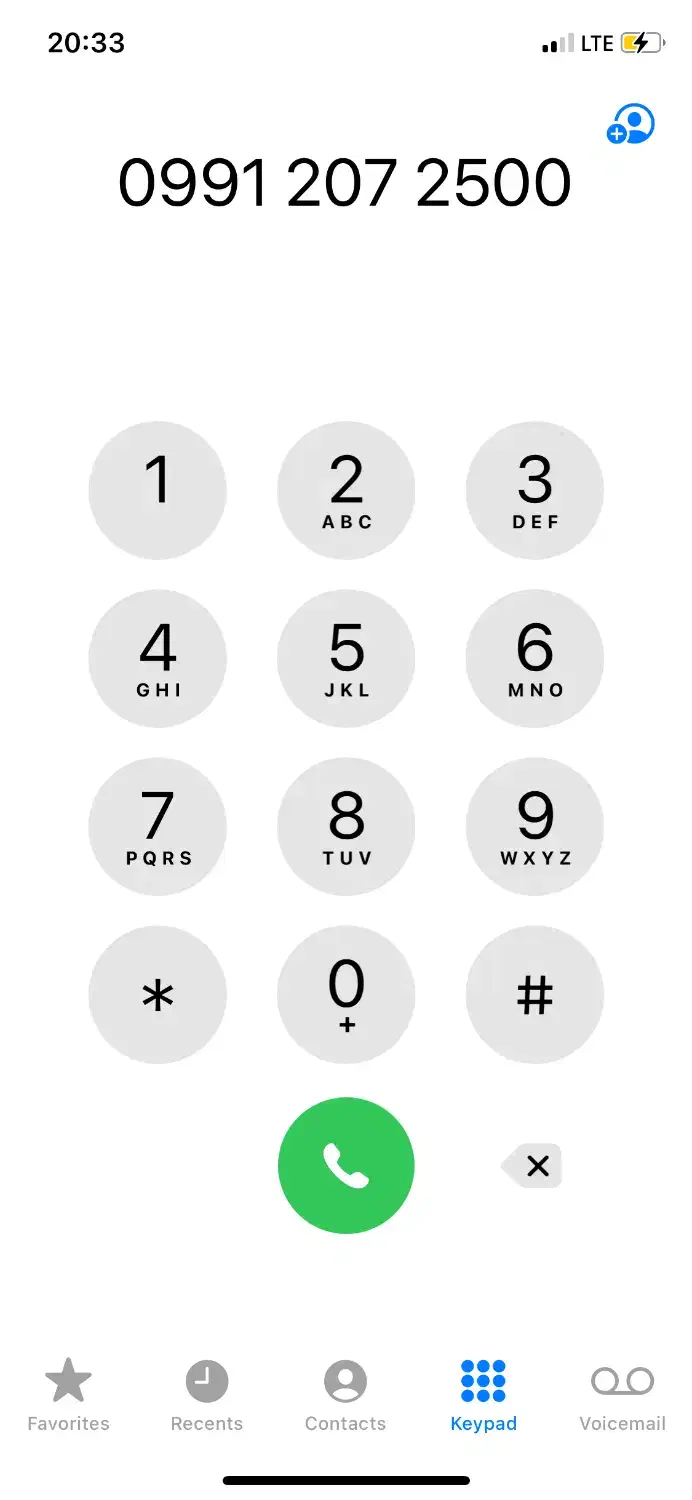Enter digit 9 WXYZ
This screenshot has width=692, height=1500.
[x=535, y=826]
